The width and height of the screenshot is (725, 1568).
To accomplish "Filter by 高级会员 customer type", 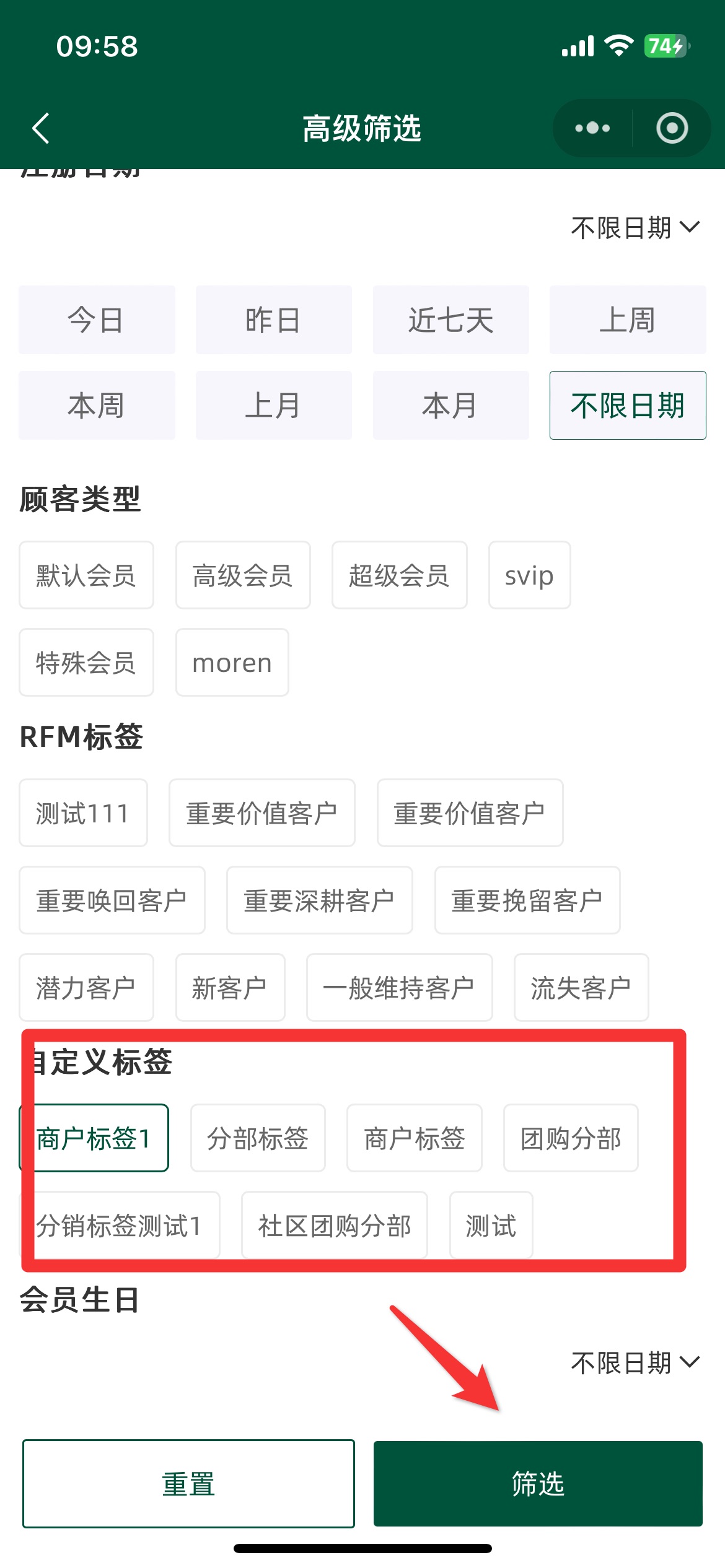I will (x=243, y=575).
